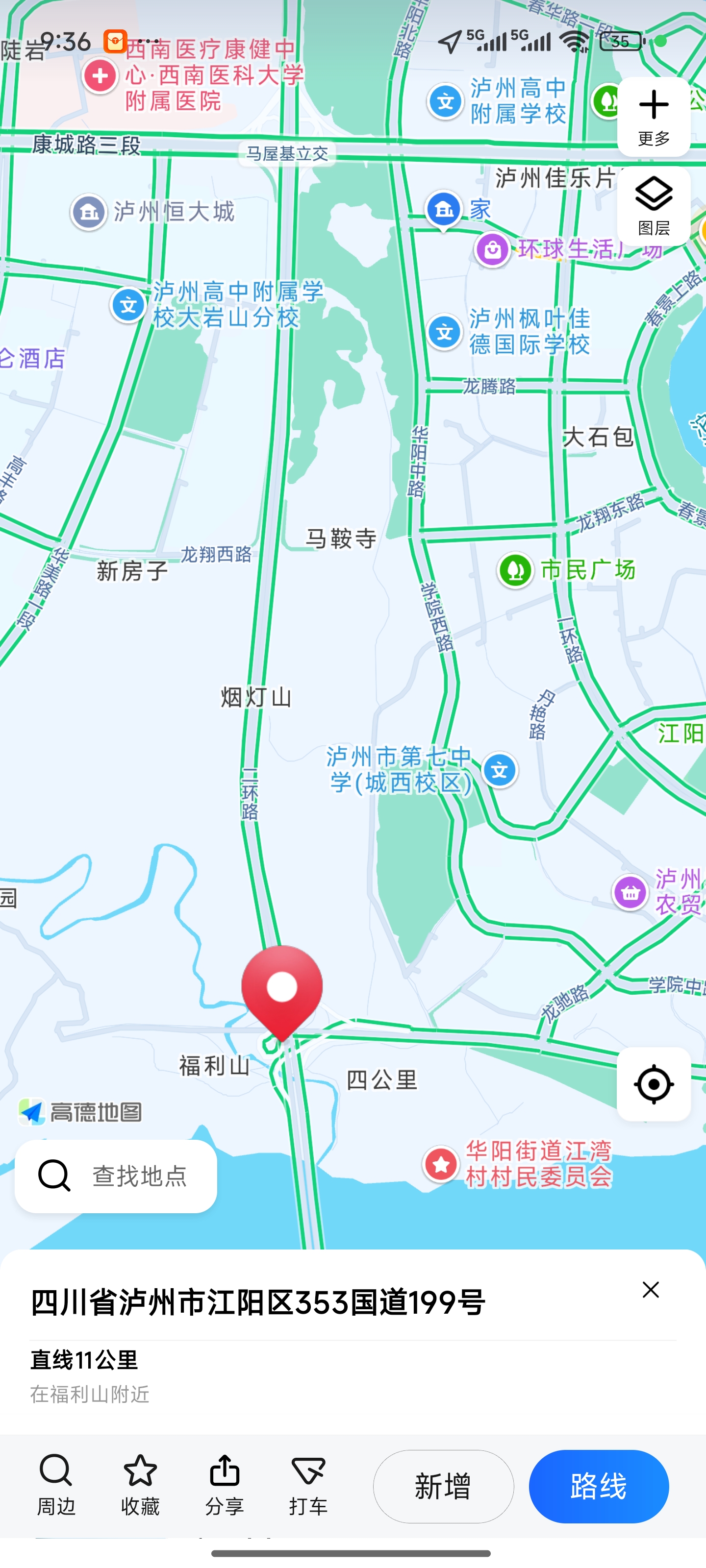Tap the 环球生活广场 shopping marker
Screen dimensions: 706x1568
click(492, 249)
